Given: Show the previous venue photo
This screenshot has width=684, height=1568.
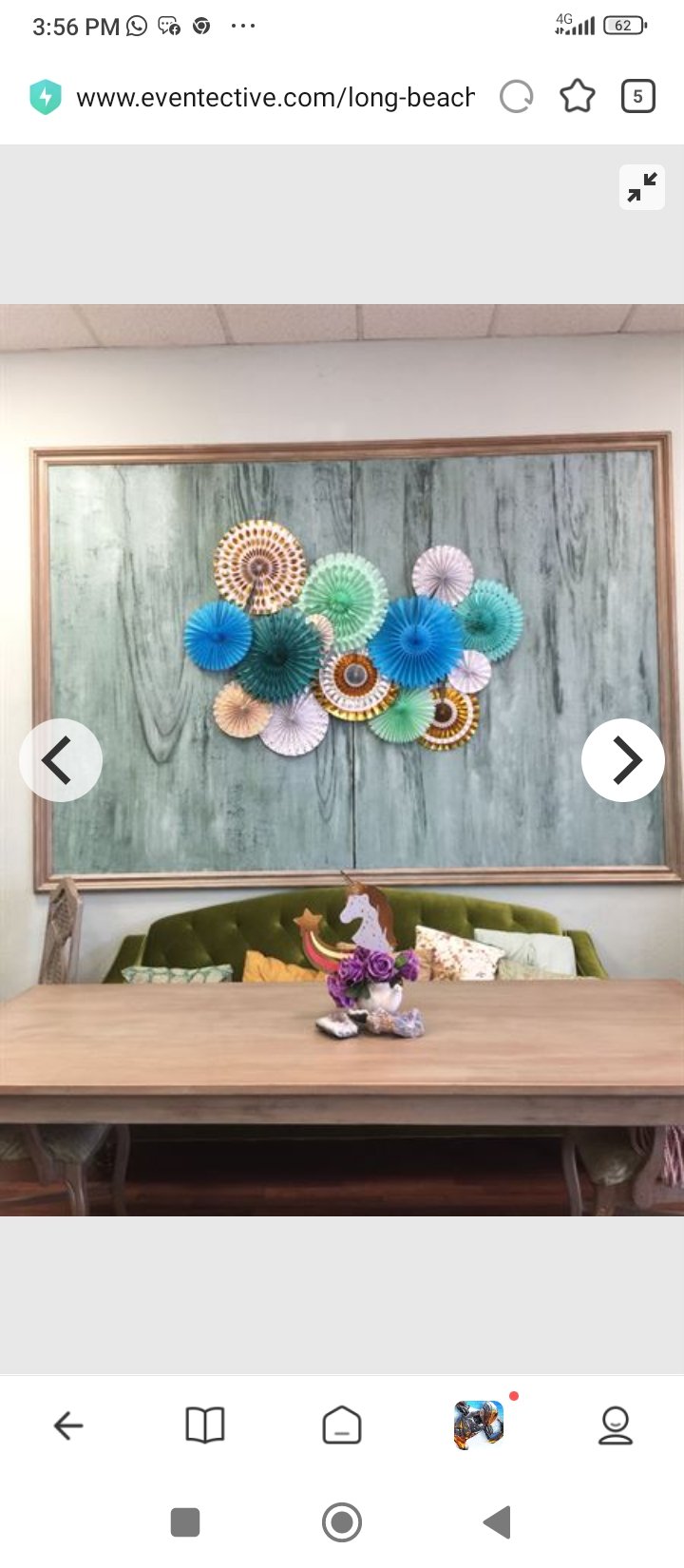Looking at the screenshot, I should [x=61, y=760].
